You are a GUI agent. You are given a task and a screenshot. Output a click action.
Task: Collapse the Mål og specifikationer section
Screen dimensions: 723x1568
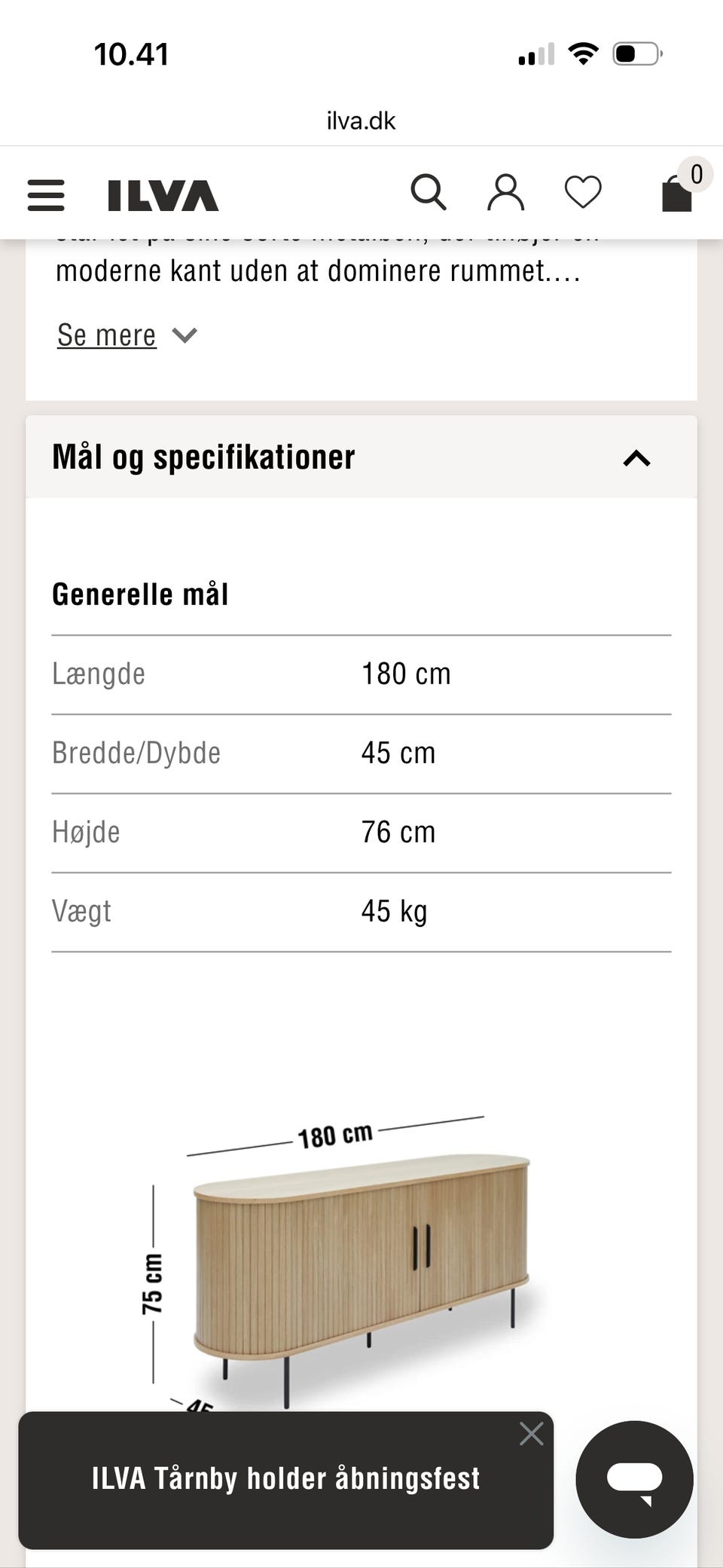(x=636, y=457)
